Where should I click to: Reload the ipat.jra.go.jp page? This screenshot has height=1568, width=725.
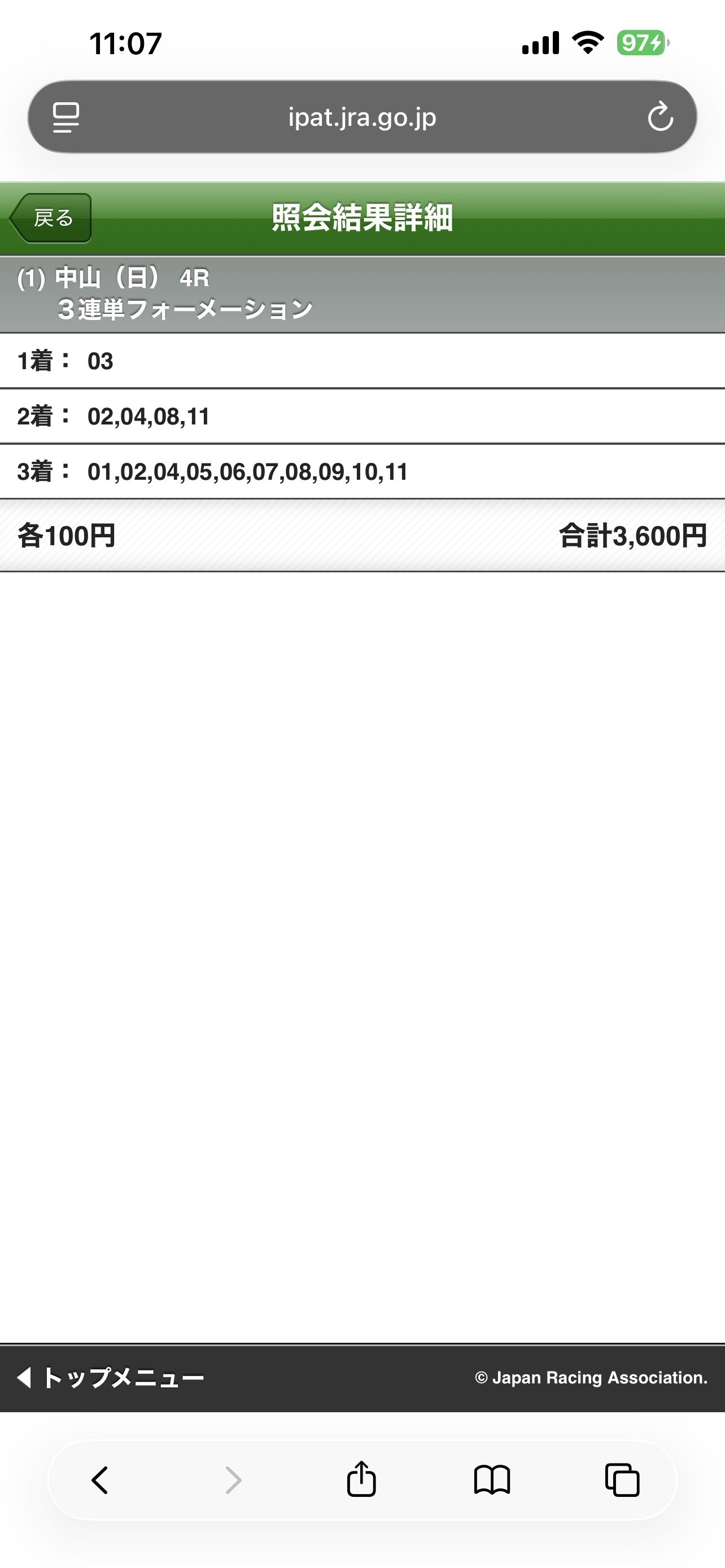coord(660,117)
